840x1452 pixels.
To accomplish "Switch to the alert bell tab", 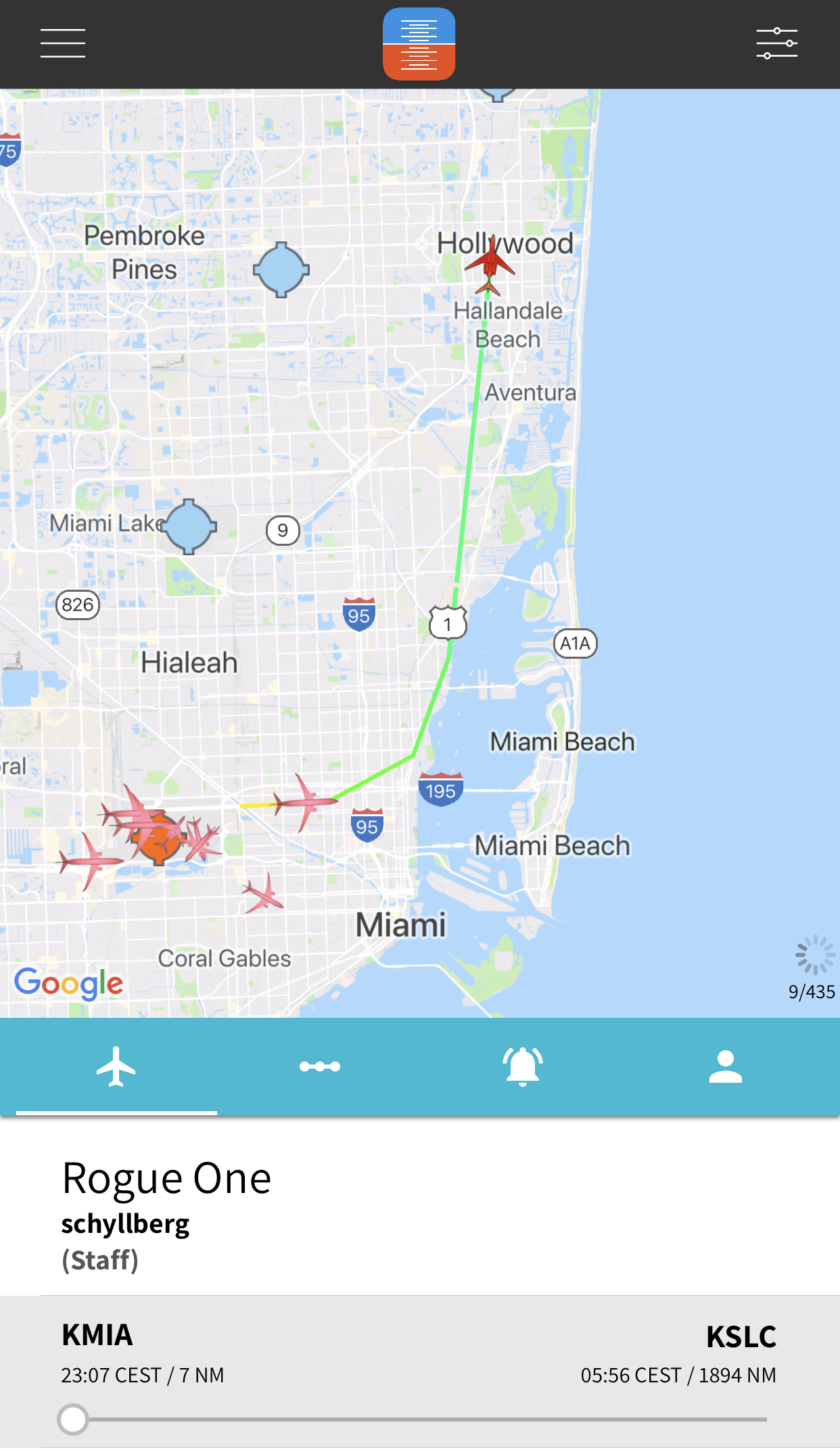I will [x=523, y=1067].
